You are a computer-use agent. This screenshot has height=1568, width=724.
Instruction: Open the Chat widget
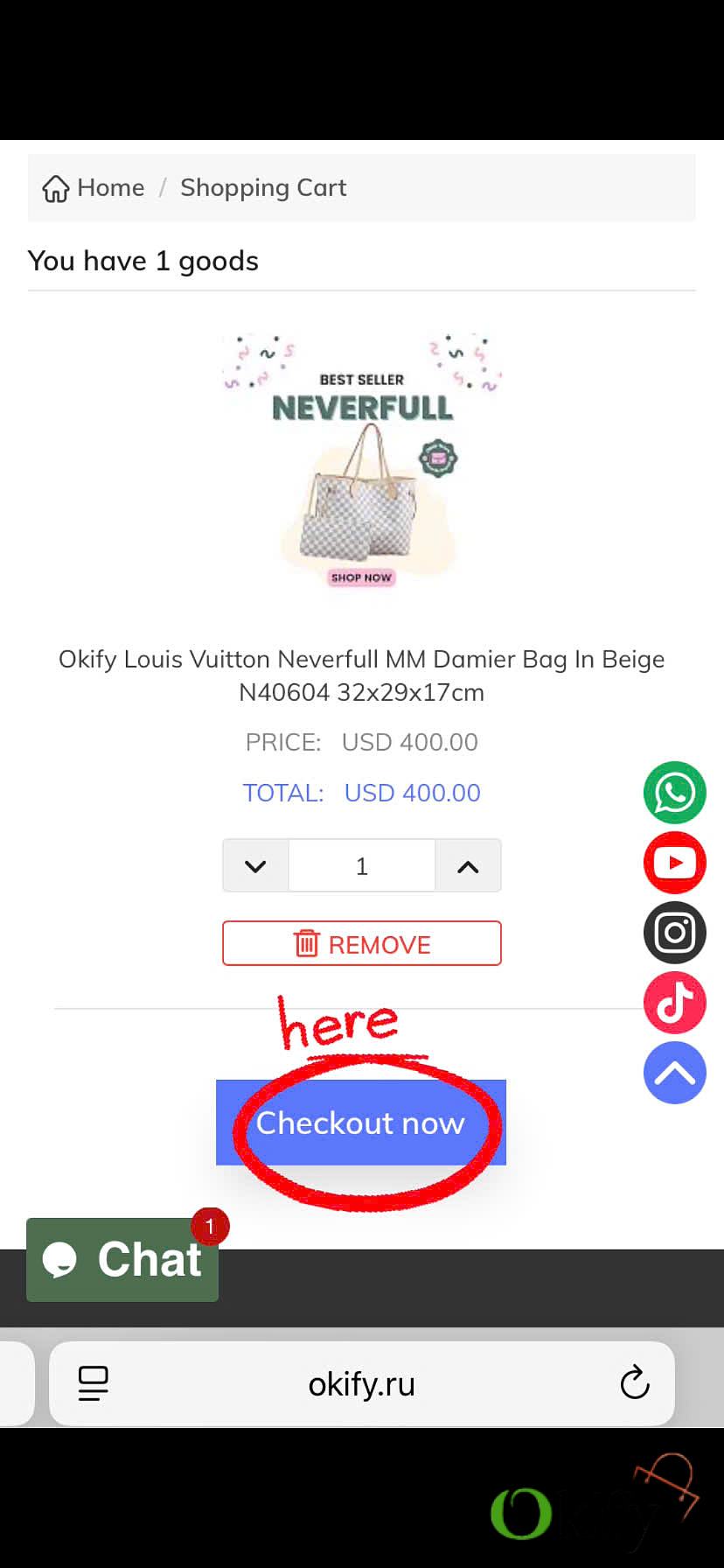(x=122, y=1260)
